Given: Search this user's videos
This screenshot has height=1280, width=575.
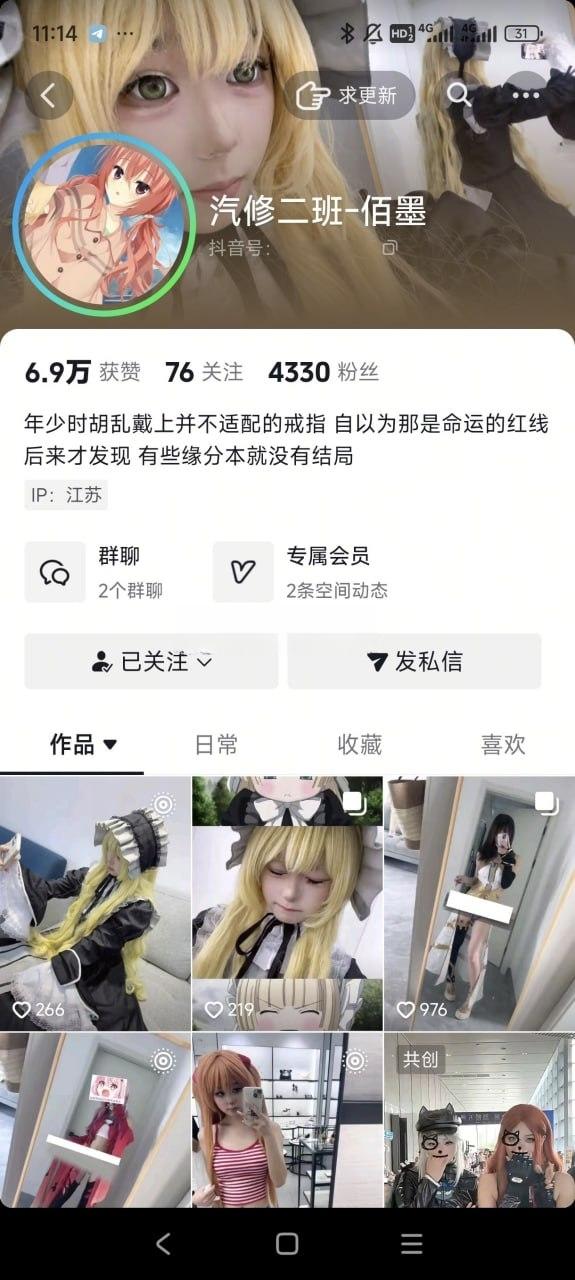Looking at the screenshot, I should click(x=458, y=95).
